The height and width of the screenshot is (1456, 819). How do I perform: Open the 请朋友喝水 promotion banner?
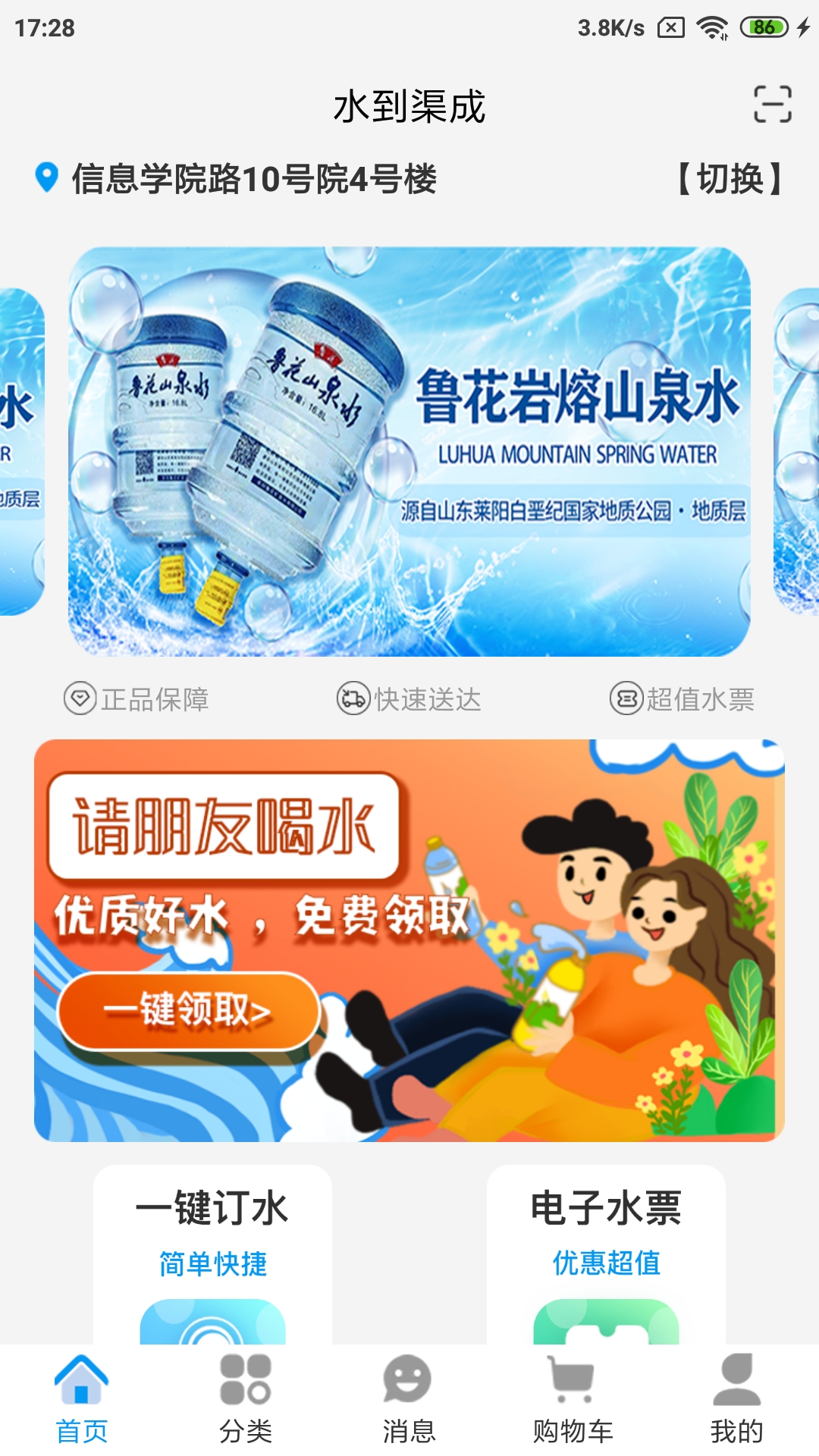(x=409, y=940)
